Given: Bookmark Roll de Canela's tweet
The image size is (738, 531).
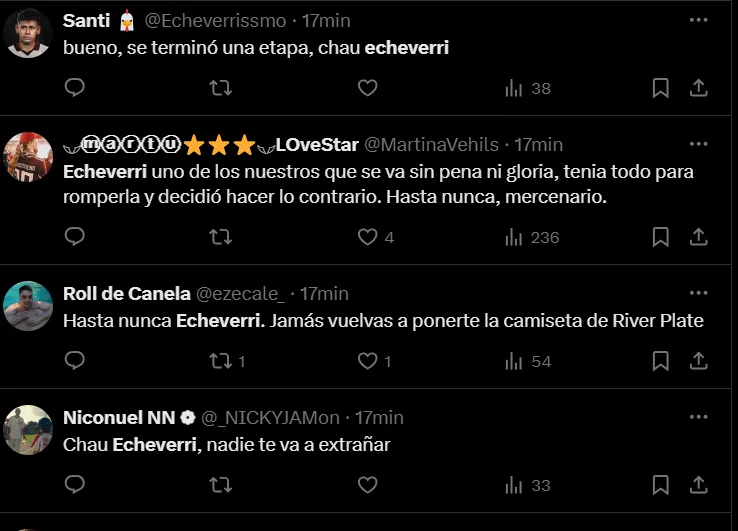Looking at the screenshot, I should [x=660, y=361].
